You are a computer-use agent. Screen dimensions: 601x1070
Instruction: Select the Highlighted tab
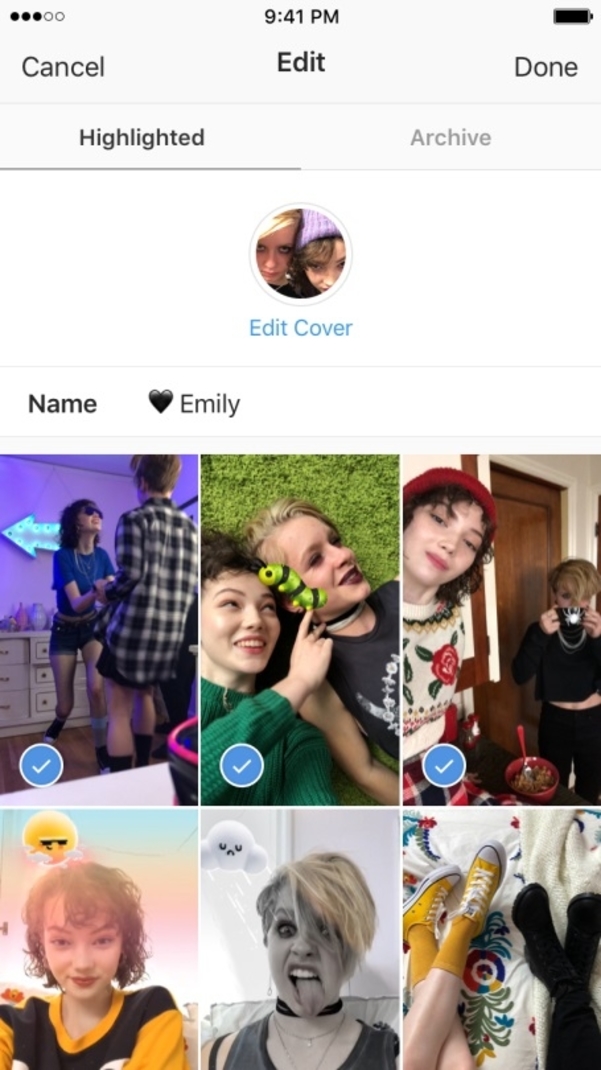(142, 138)
